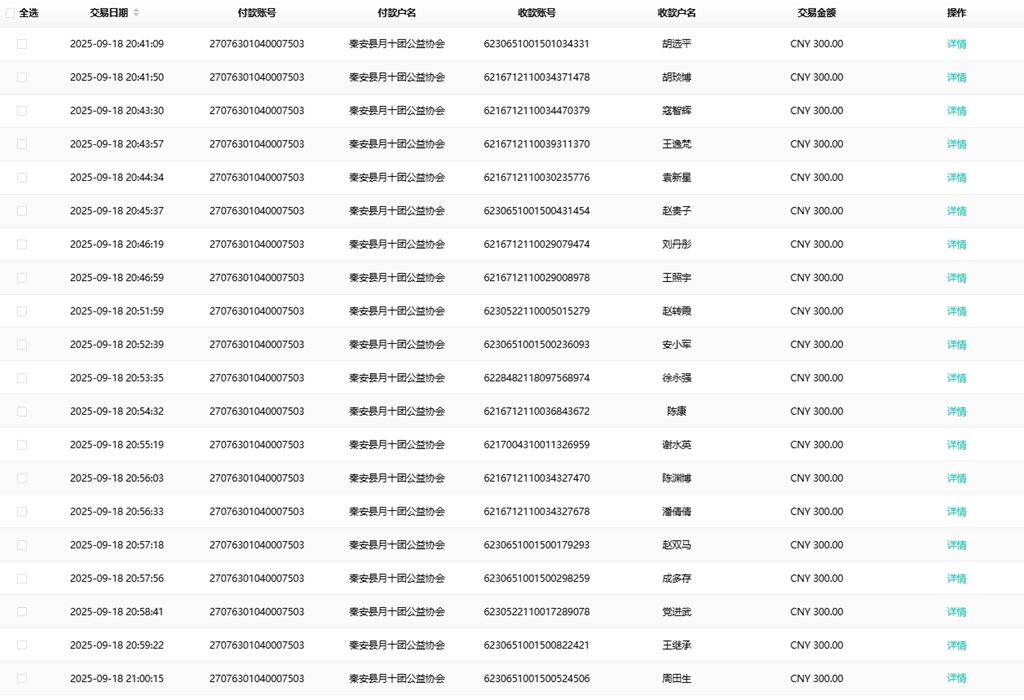This screenshot has height=700, width=1024.
Task: Check the 20:57:18 row checkbox
Action: click(22, 545)
